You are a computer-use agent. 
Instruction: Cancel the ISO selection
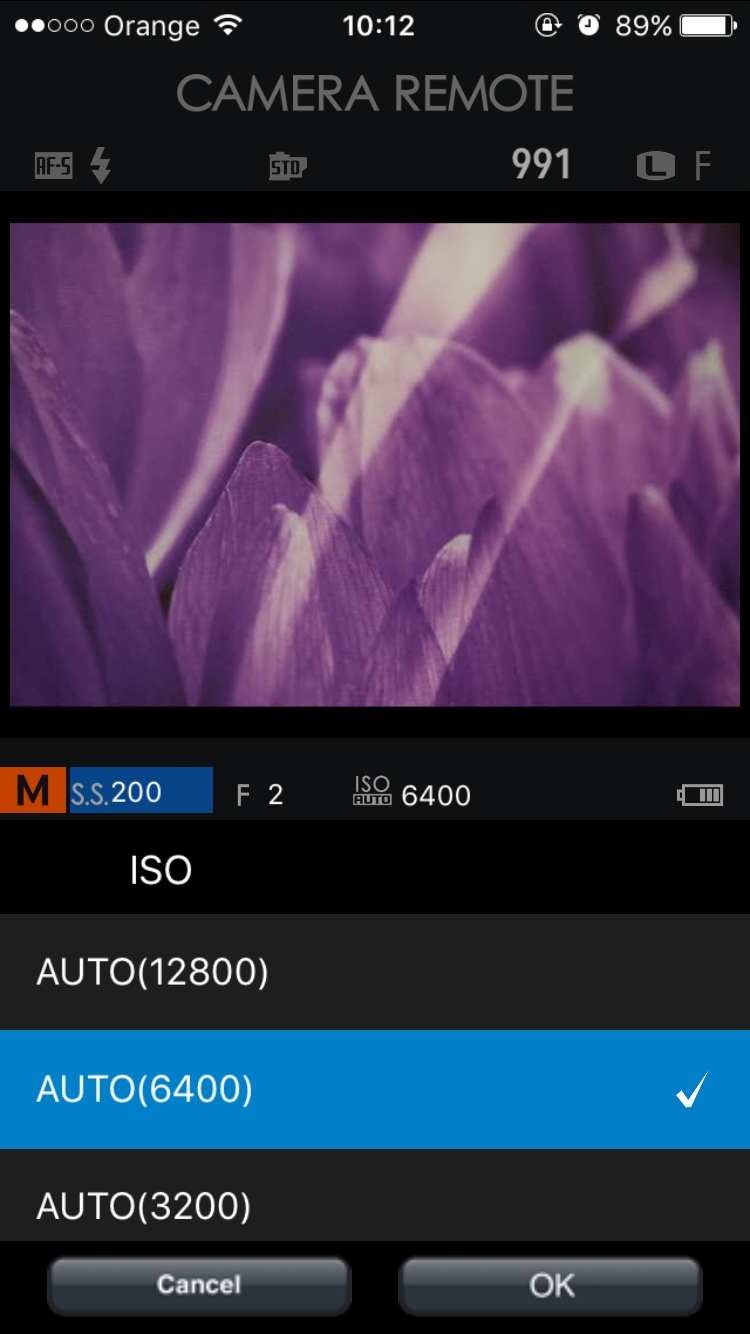(x=199, y=1285)
